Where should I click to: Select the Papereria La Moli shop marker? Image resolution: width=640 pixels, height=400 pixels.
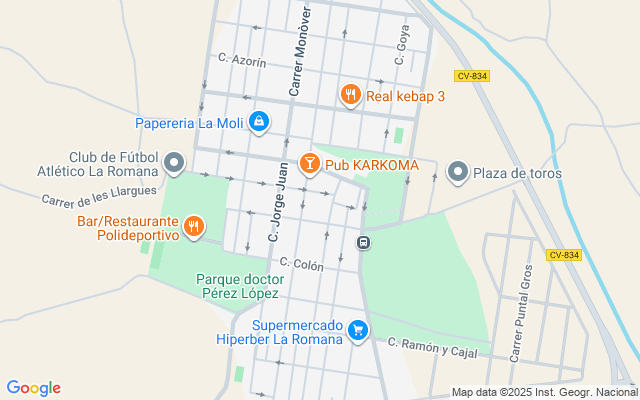coord(259,122)
